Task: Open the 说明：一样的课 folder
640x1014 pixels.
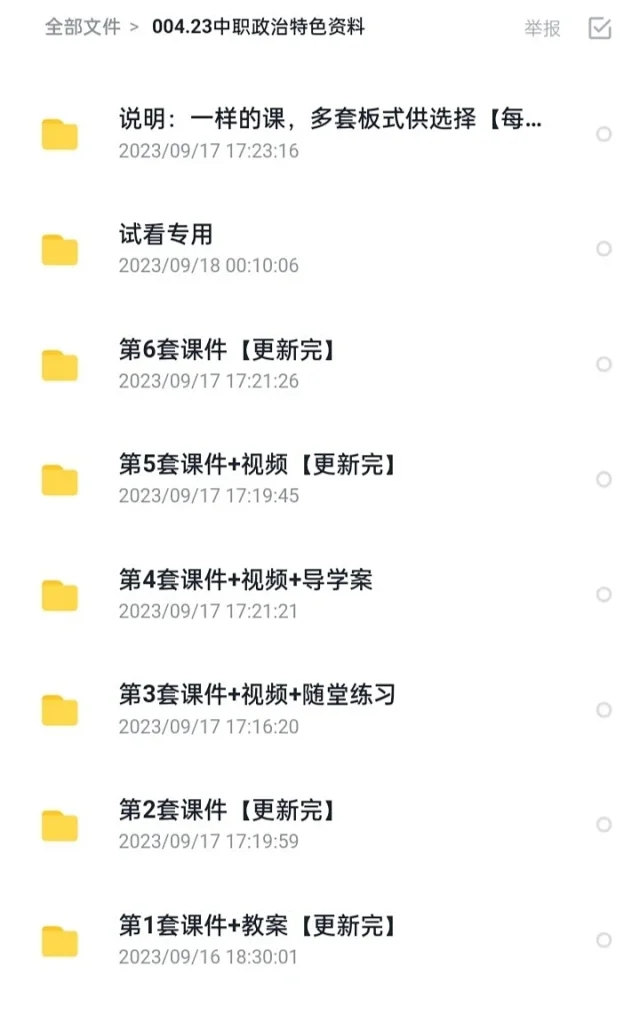Action: click(x=330, y=121)
